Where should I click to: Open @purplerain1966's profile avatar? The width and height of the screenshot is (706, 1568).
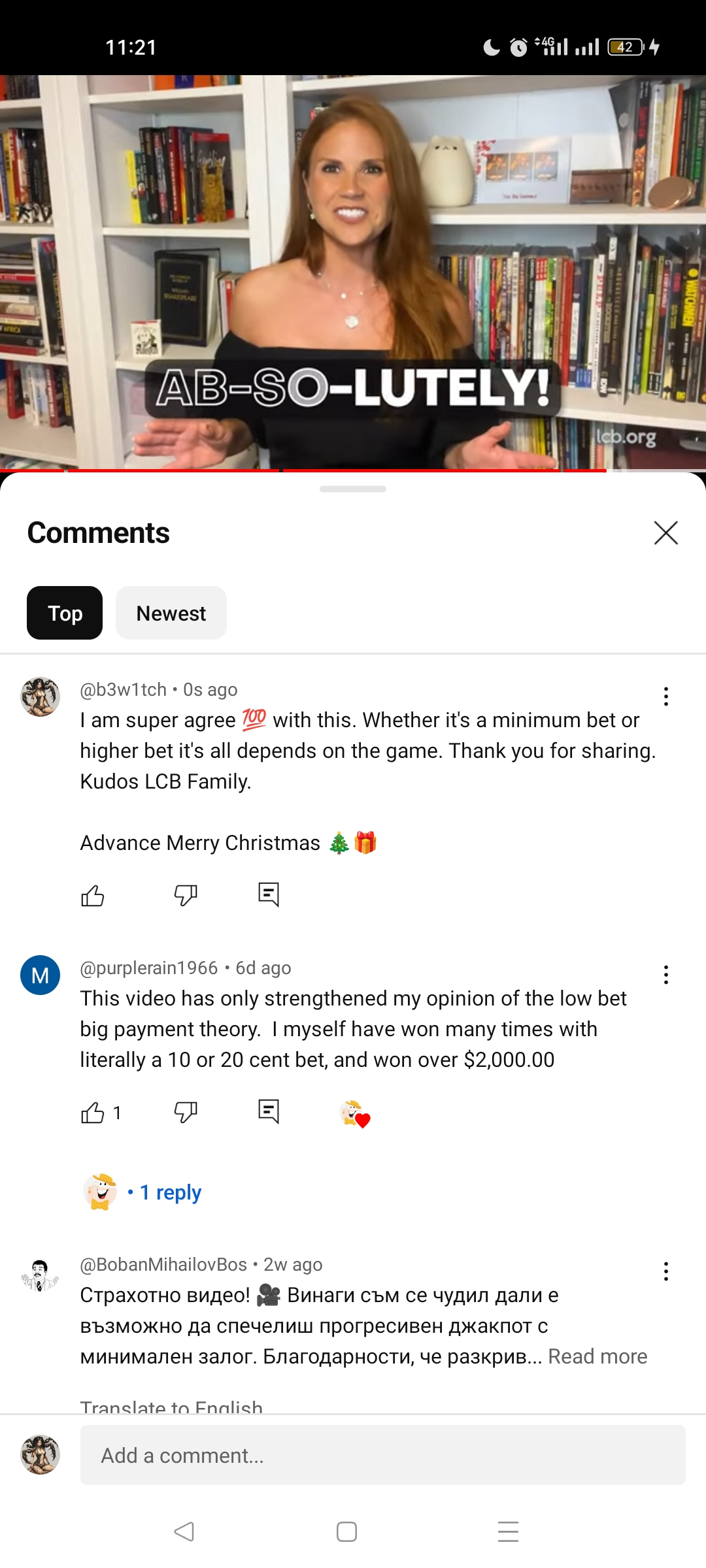tap(41, 975)
